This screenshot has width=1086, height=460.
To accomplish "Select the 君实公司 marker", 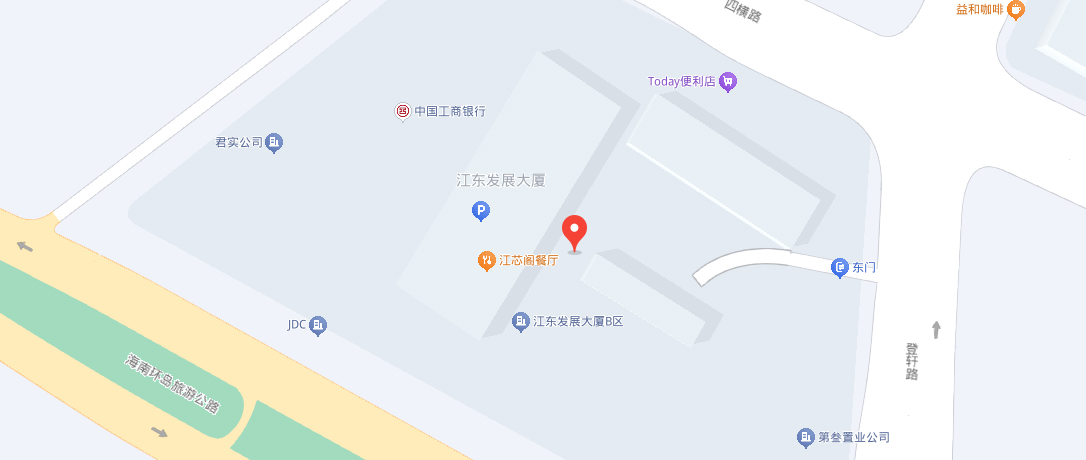I will tap(275, 143).
